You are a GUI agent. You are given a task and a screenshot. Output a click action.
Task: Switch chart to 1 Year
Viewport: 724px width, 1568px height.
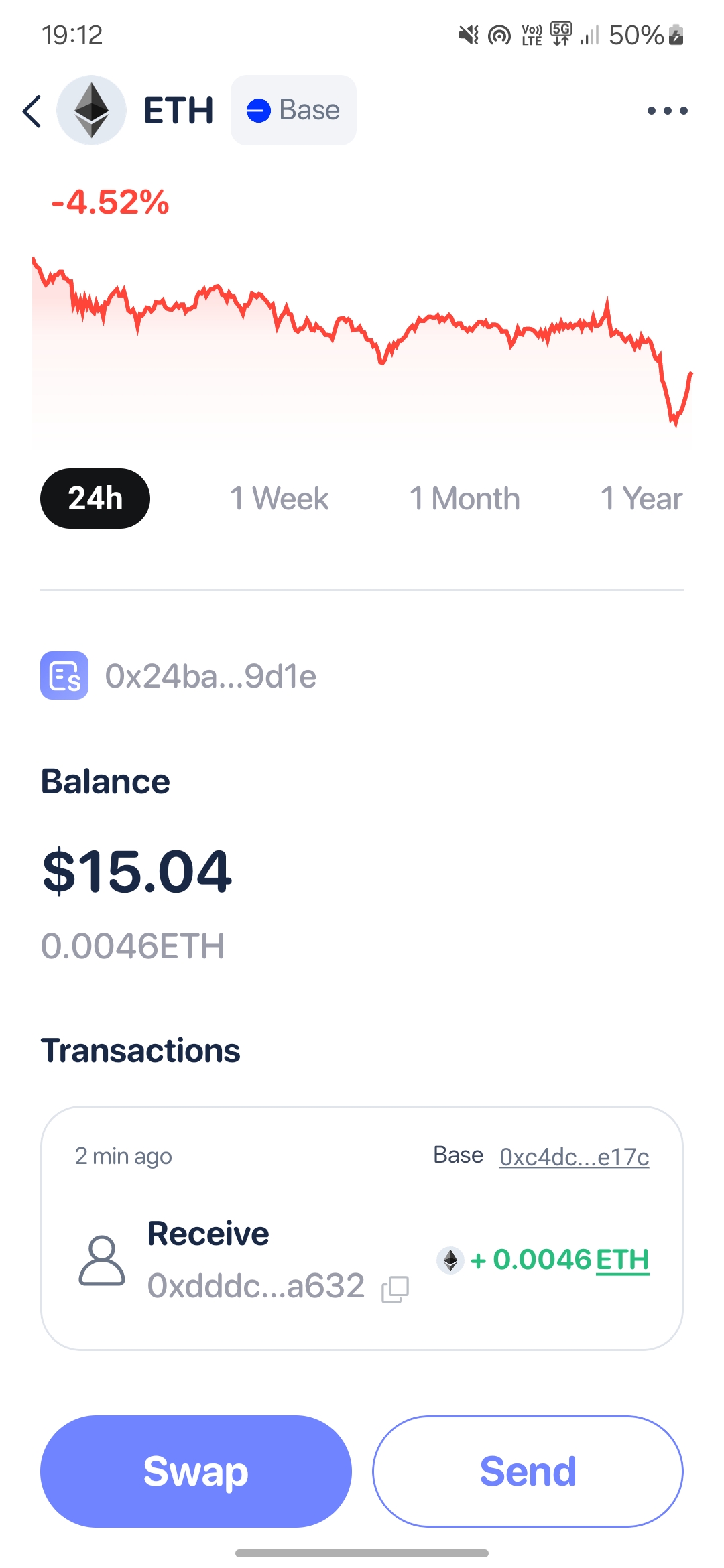coord(642,499)
